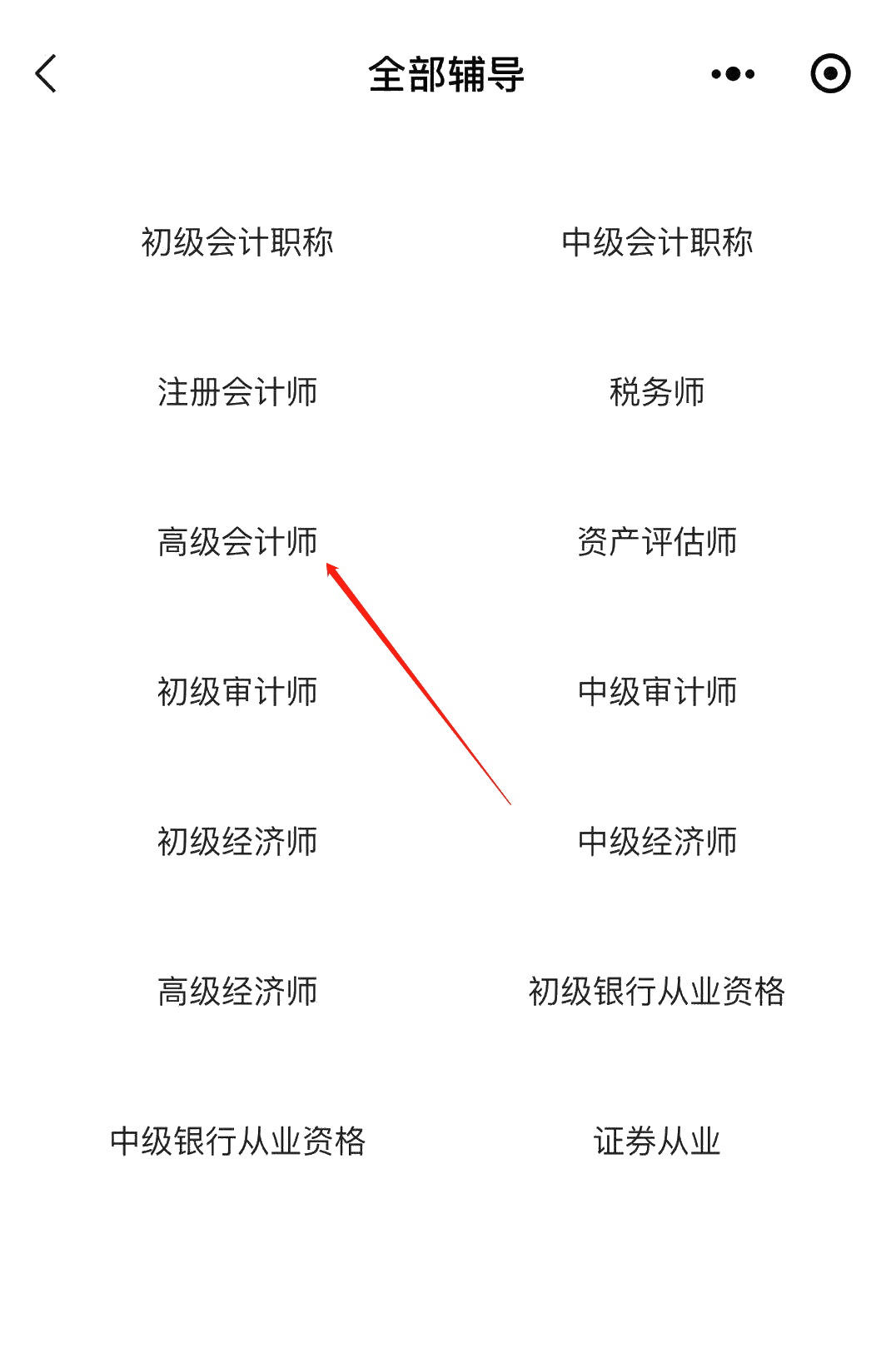896x1363 pixels.
Task: Open the 注册会计师 course section
Action: [x=240, y=393]
